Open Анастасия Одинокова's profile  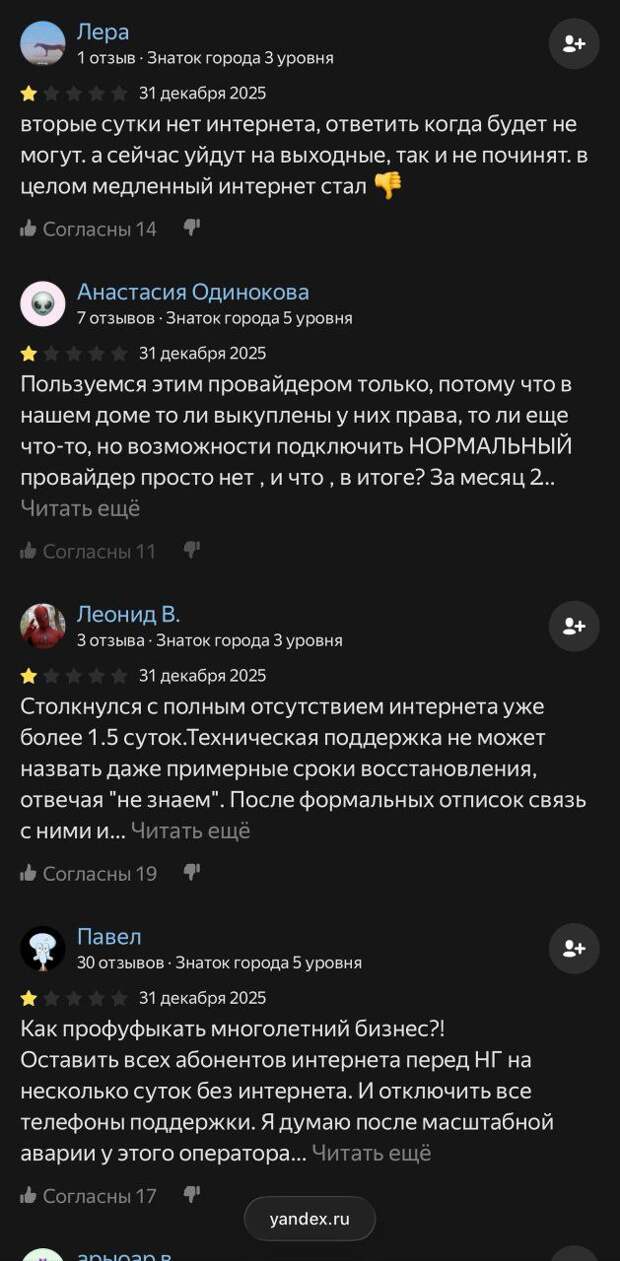coord(192,292)
